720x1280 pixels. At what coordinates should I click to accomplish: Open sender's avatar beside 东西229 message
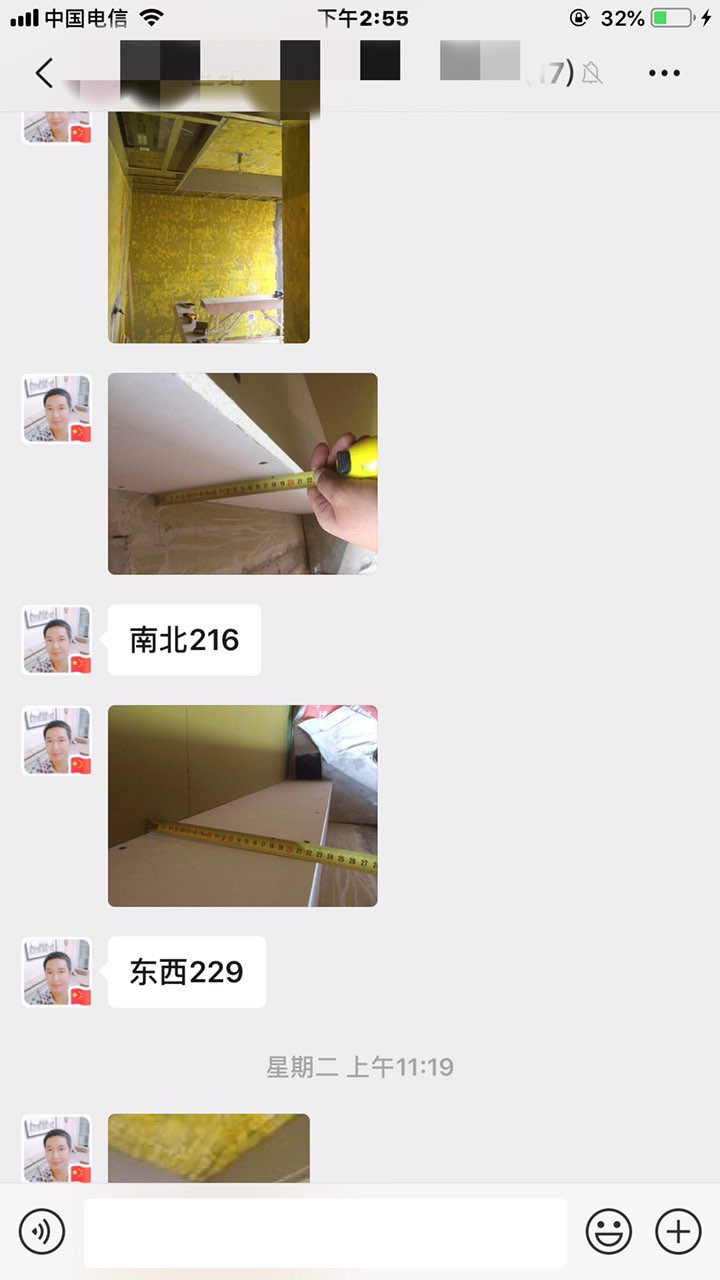(x=57, y=972)
